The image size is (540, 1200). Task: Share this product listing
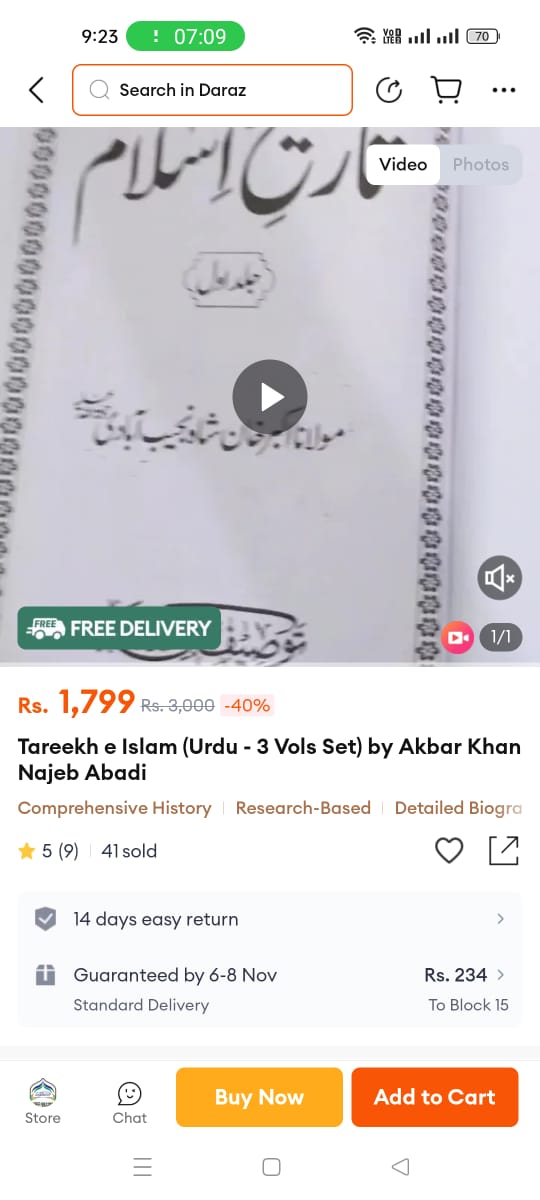coord(504,851)
